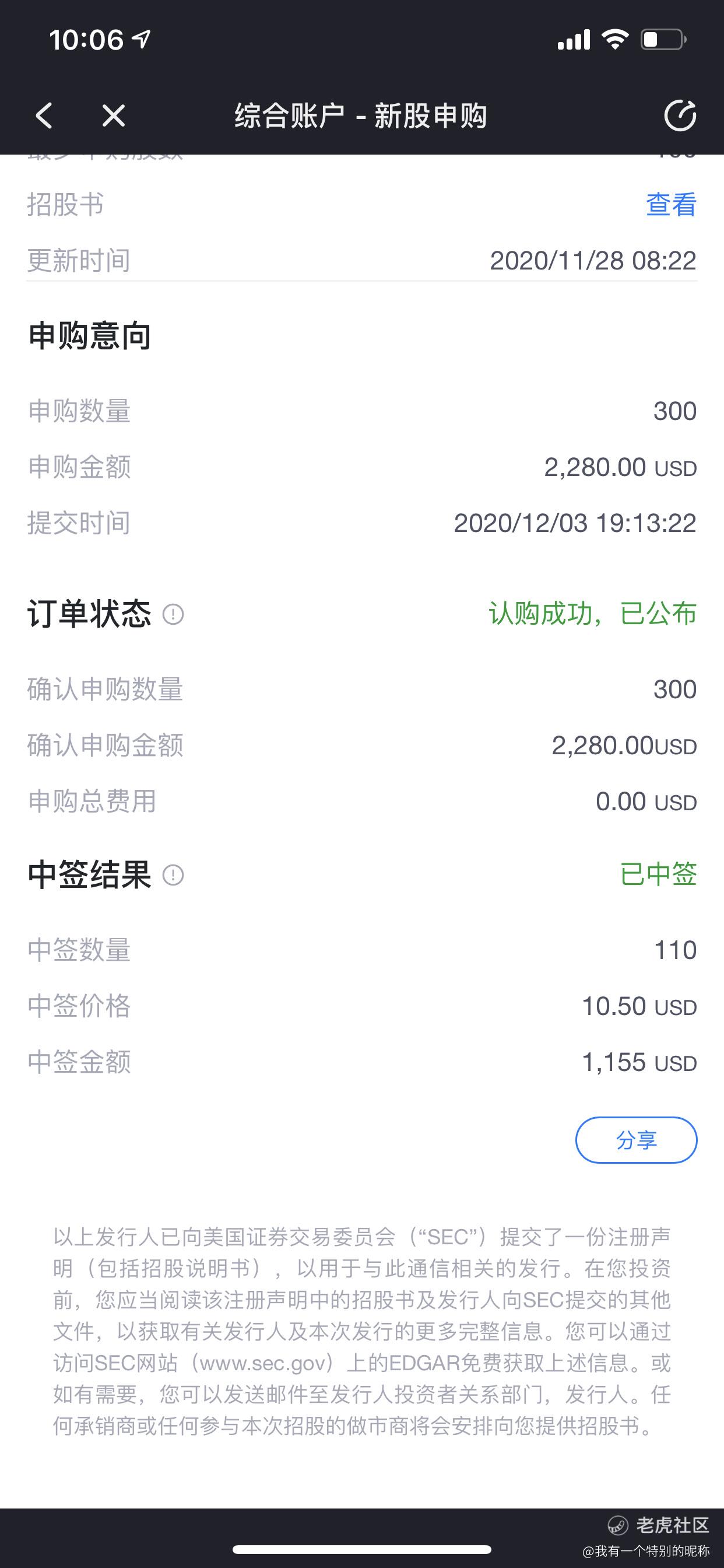Open info icon beside 订单状态

[173, 614]
